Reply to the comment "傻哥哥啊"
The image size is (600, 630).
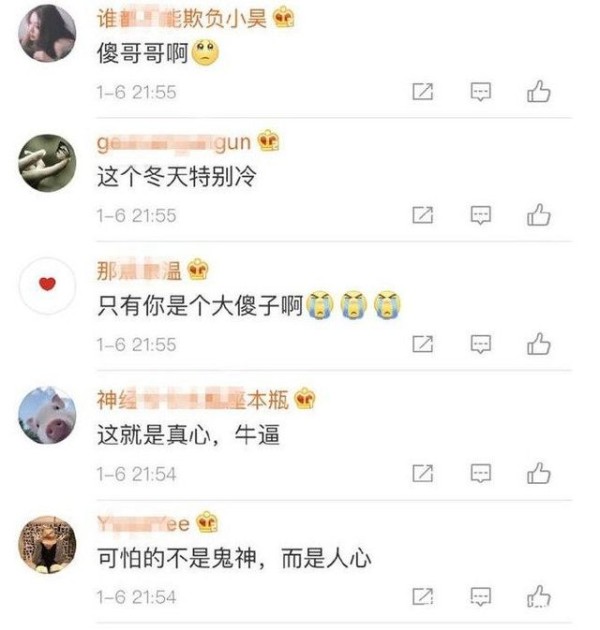pos(481,92)
